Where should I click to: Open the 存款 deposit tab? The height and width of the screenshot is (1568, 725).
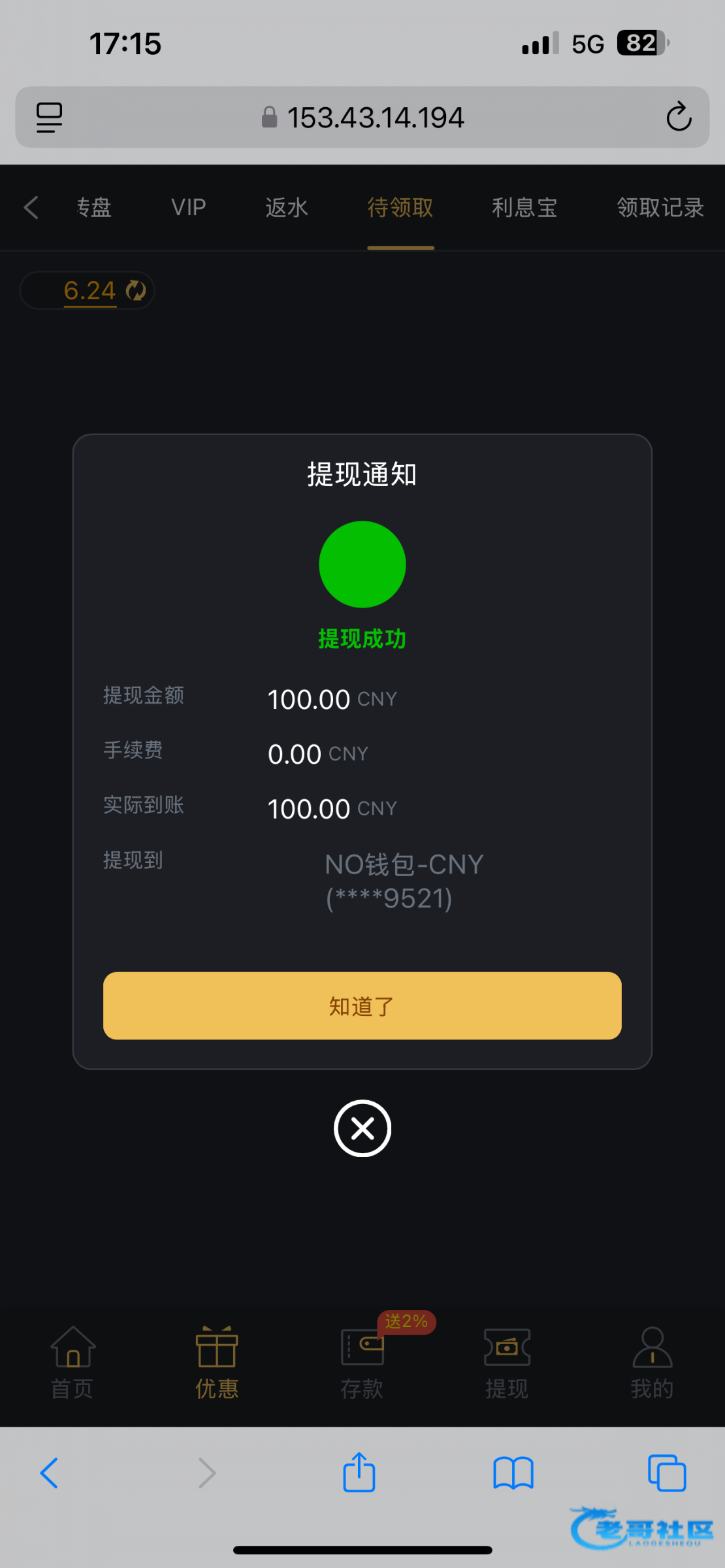[362, 1362]
